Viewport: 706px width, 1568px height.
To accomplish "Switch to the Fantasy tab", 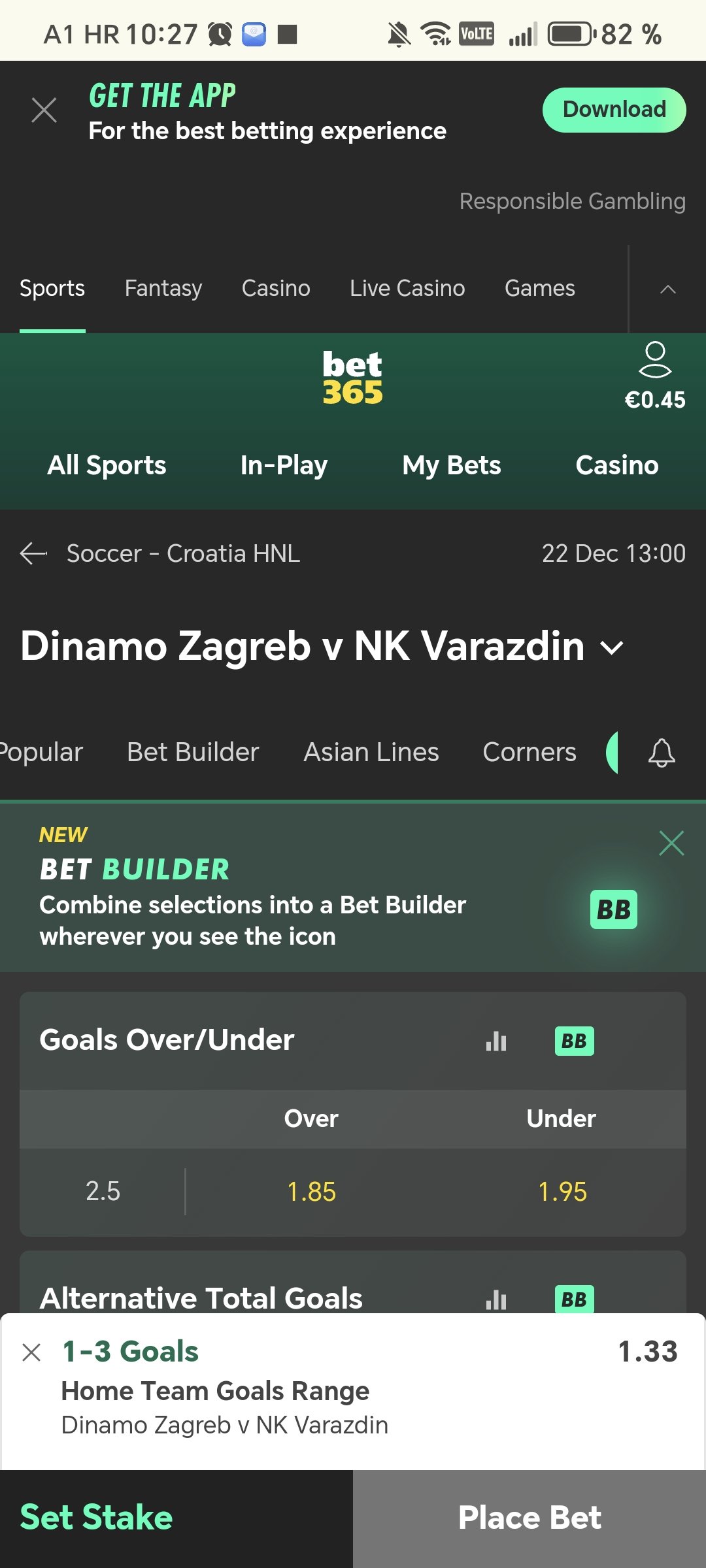I will pyautogui.click(x=163, y=288).
